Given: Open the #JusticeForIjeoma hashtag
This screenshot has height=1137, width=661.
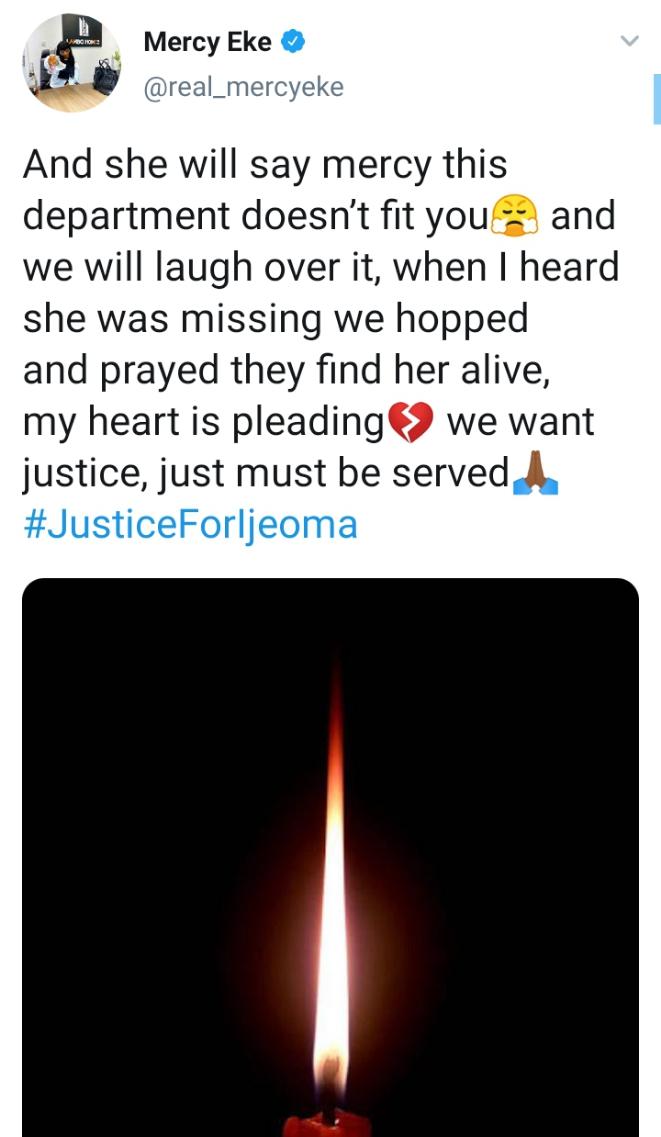Looking at the screenshot, I should tap(189, 523).
